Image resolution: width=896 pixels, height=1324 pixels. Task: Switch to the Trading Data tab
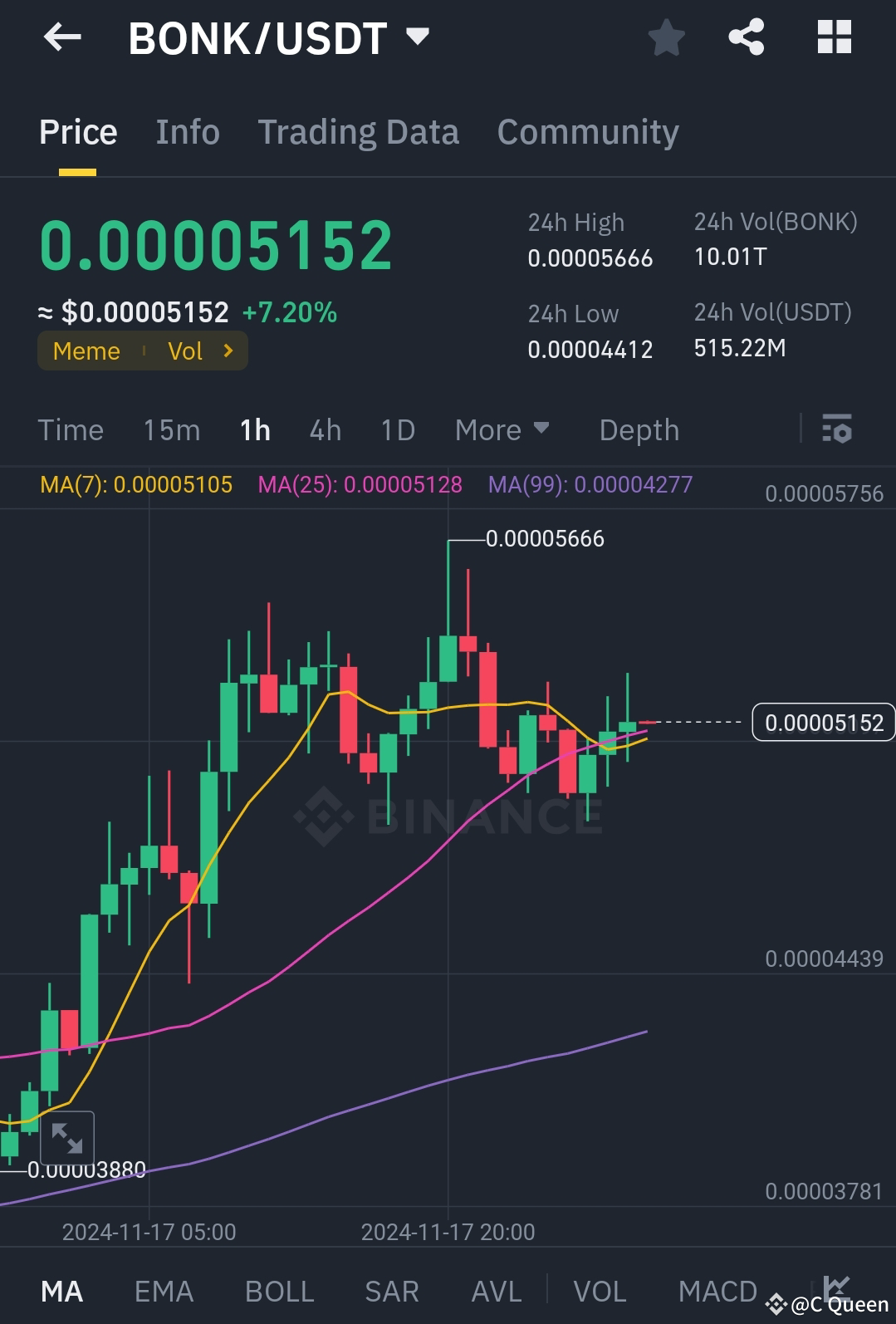tap(358, 131)
